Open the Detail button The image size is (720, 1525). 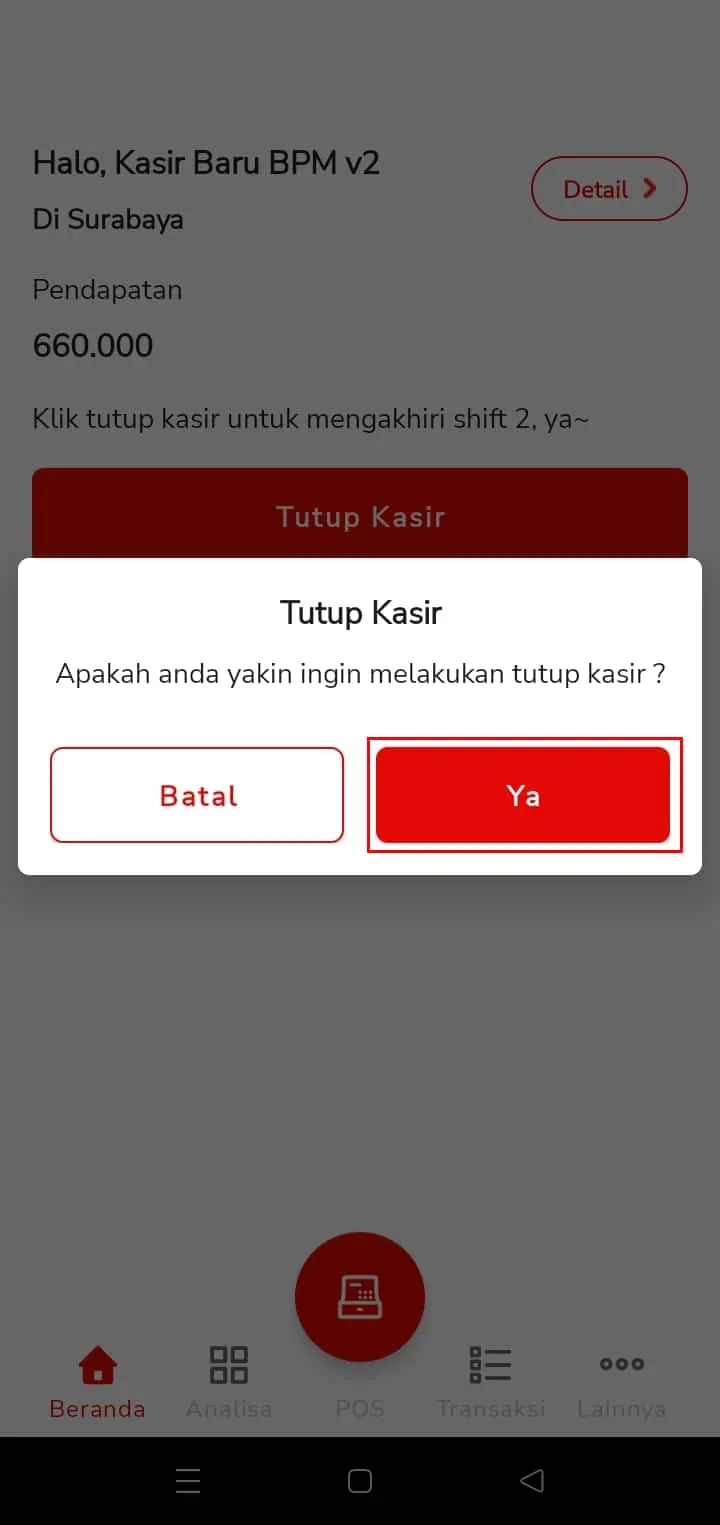(x=609, y=189)
